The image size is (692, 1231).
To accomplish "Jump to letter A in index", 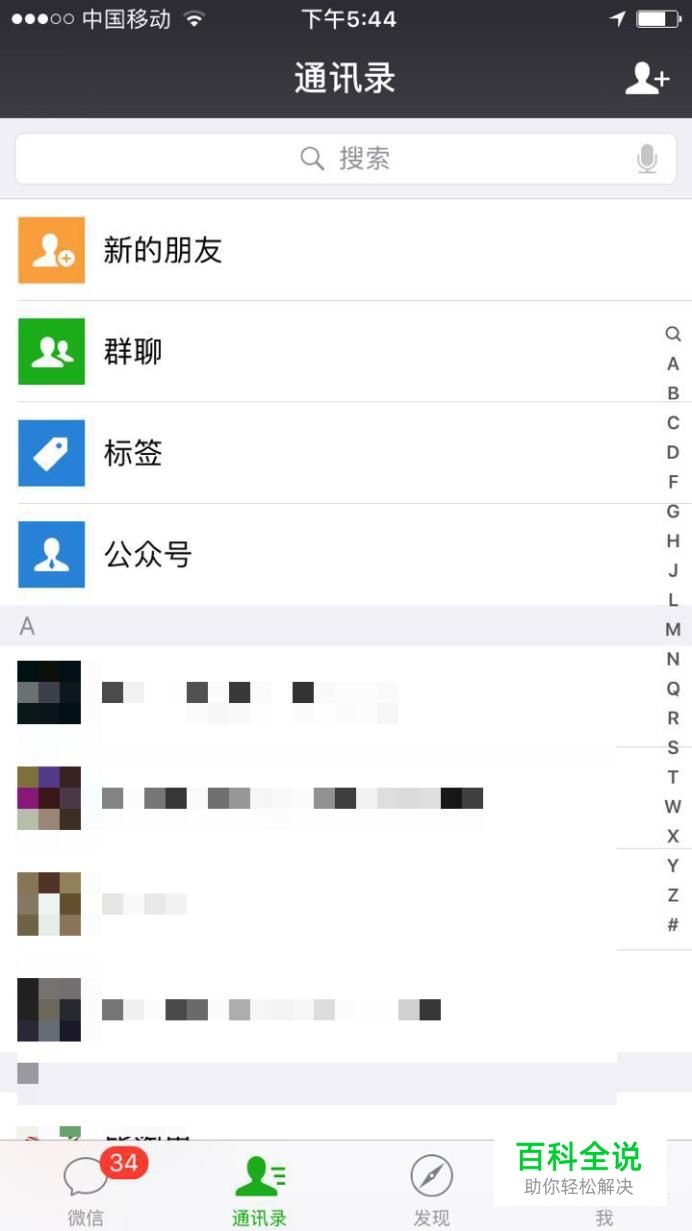I will 673,364.
